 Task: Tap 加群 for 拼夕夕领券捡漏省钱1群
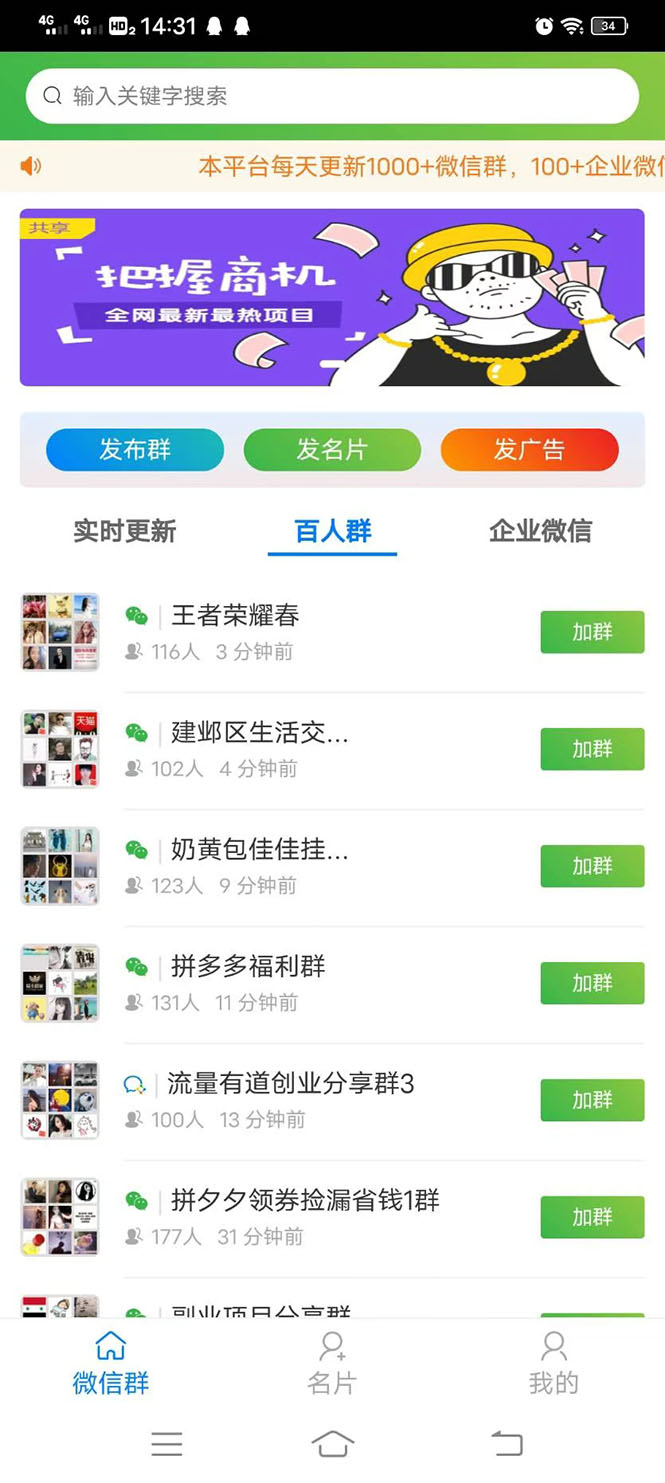(592, 1217)
